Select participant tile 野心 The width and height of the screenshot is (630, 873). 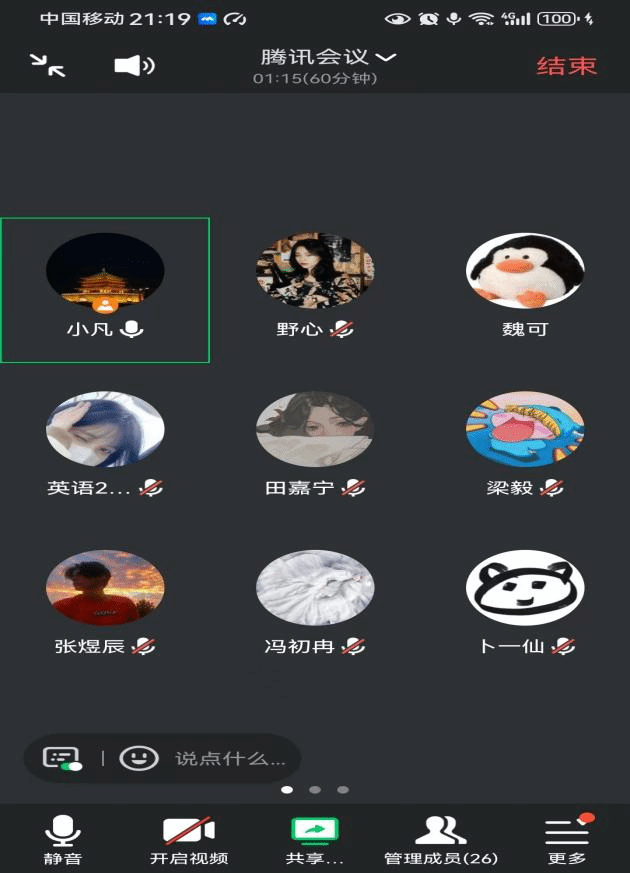[315, 289]
